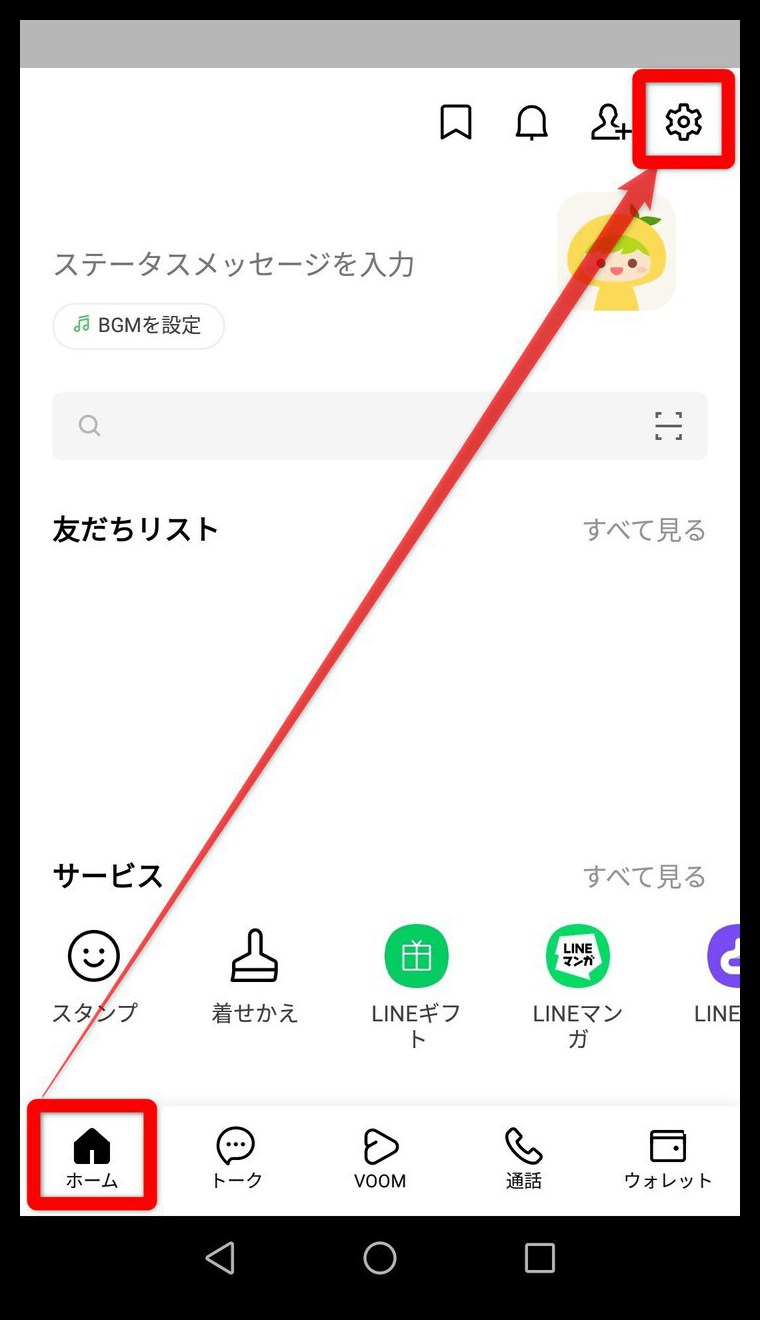The height and width of the screenshot is (1320, 760).
Task: Open the settings gear icon
Action: tap(684, 122)
